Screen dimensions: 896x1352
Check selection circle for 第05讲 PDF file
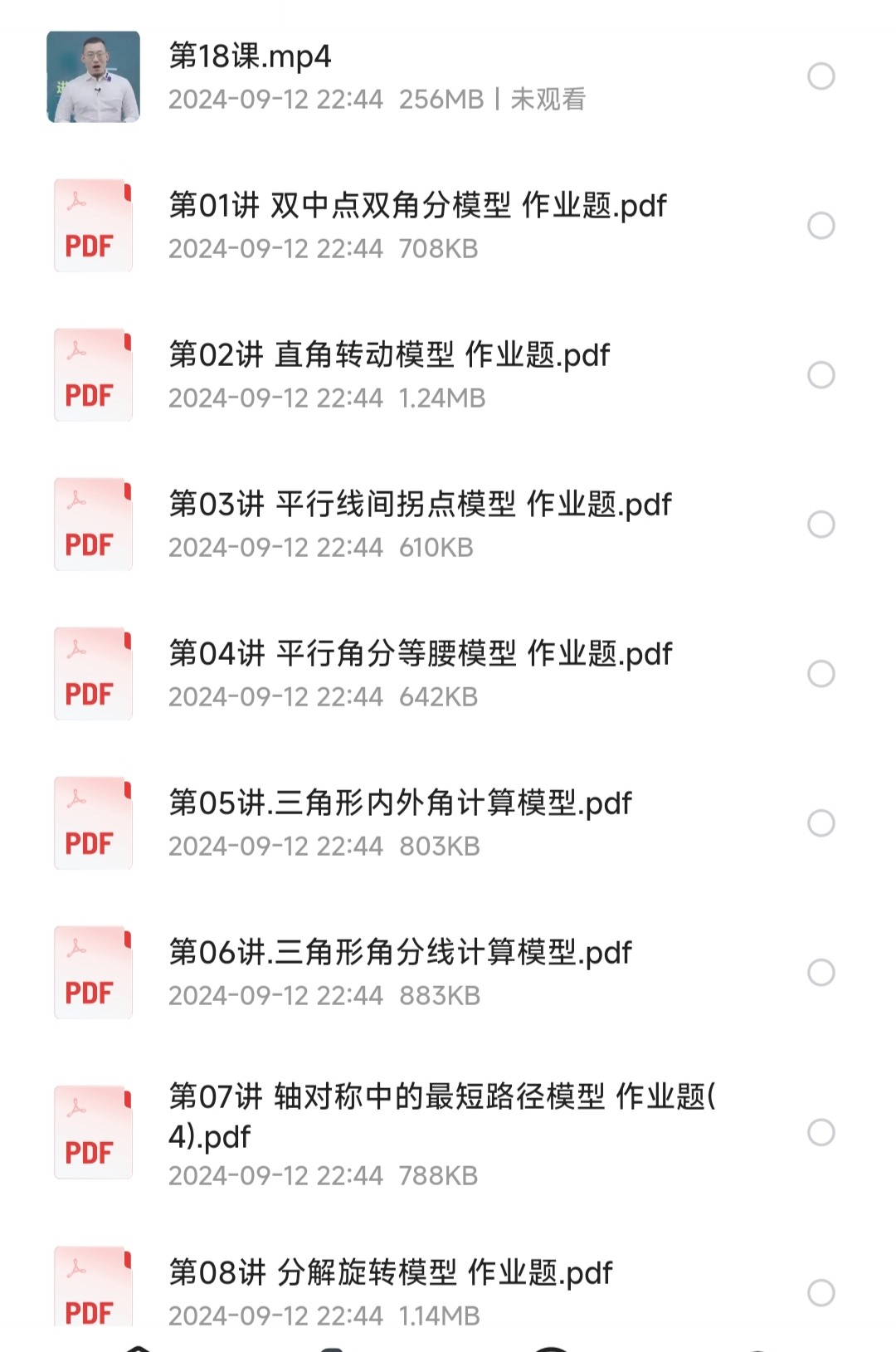point(822,823)
